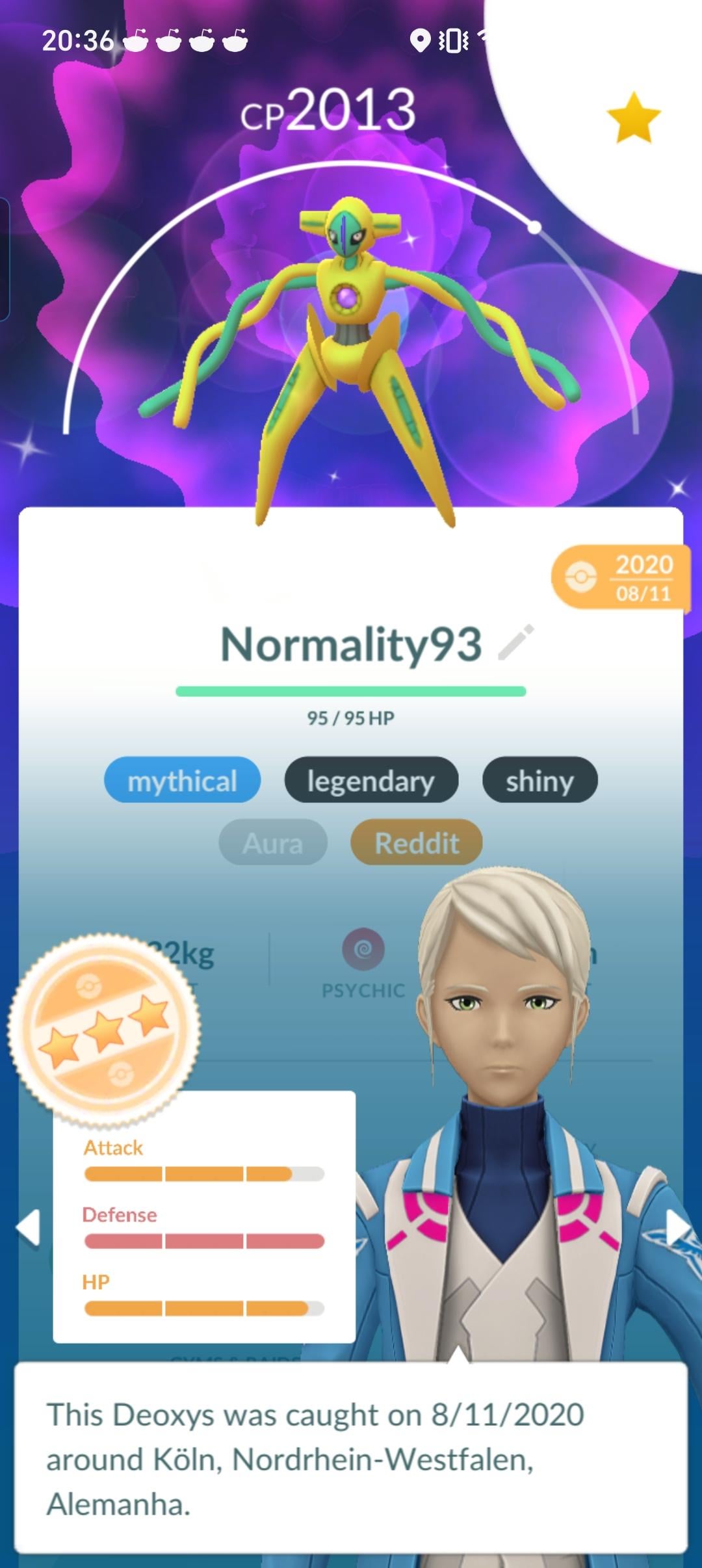Go to the next Pokémon with right arrow

(x=676, y=1227)
